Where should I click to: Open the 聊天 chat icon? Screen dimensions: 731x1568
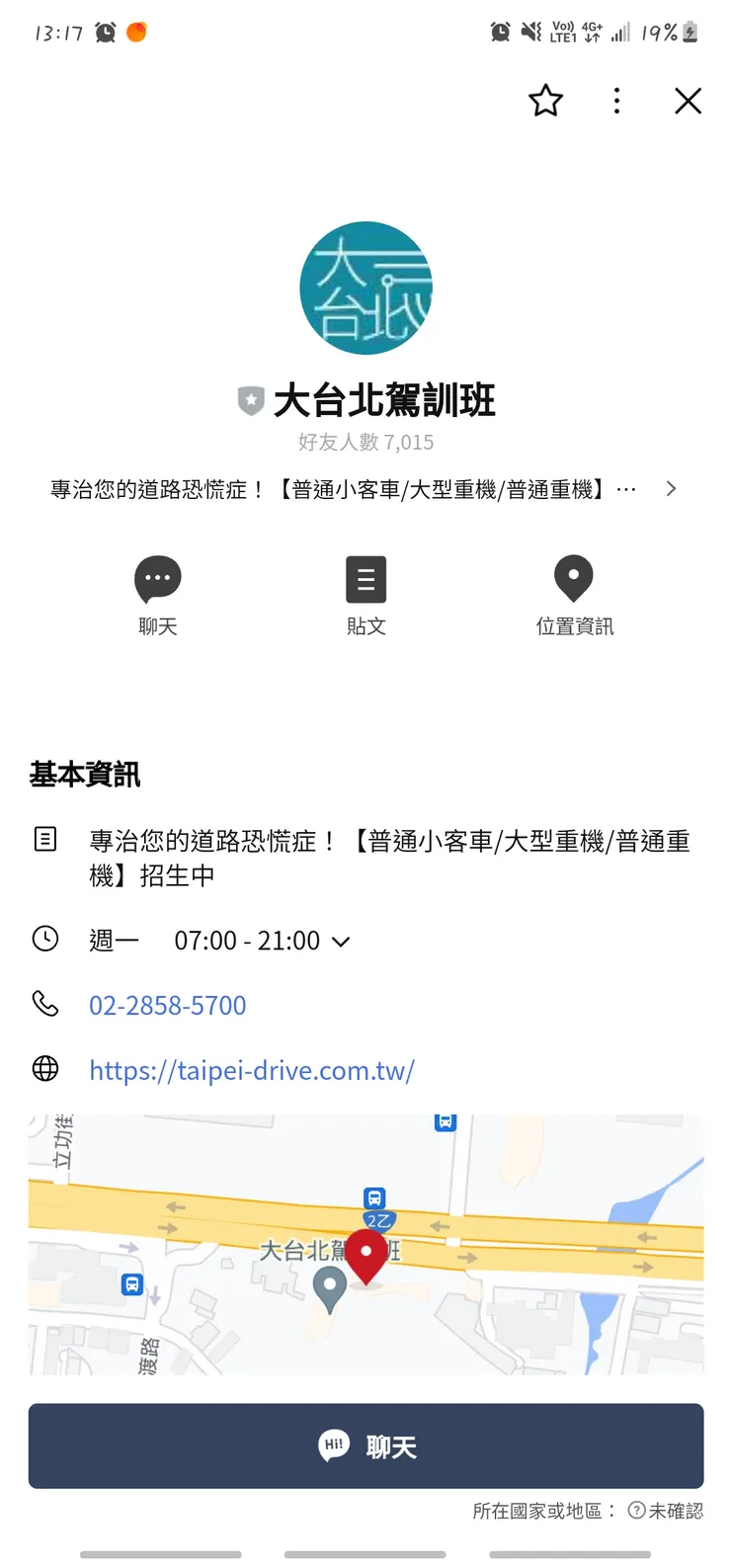[158, 579]
